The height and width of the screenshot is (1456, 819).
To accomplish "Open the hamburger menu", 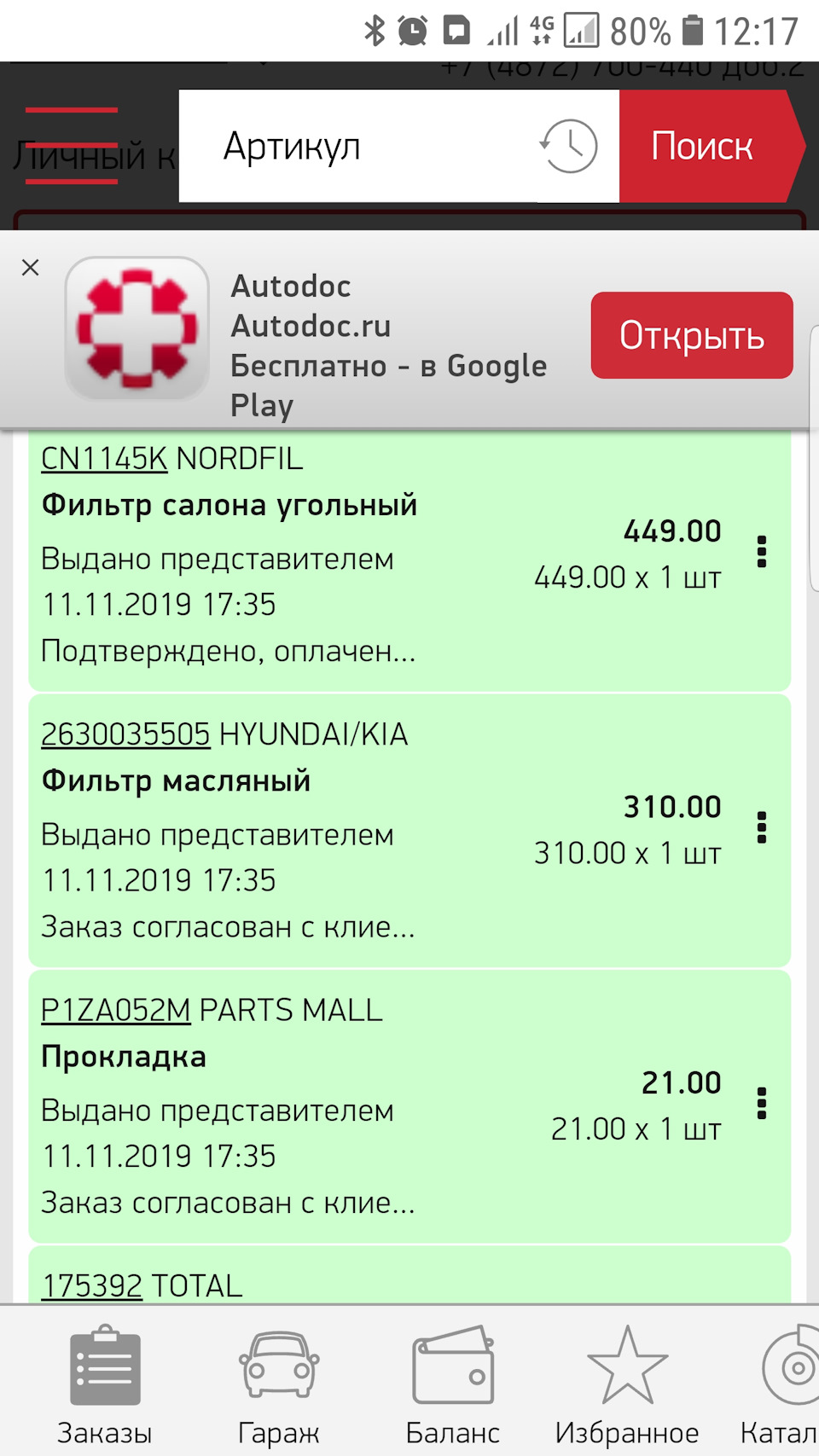I will pyautogui.click(x=72, y=145).
